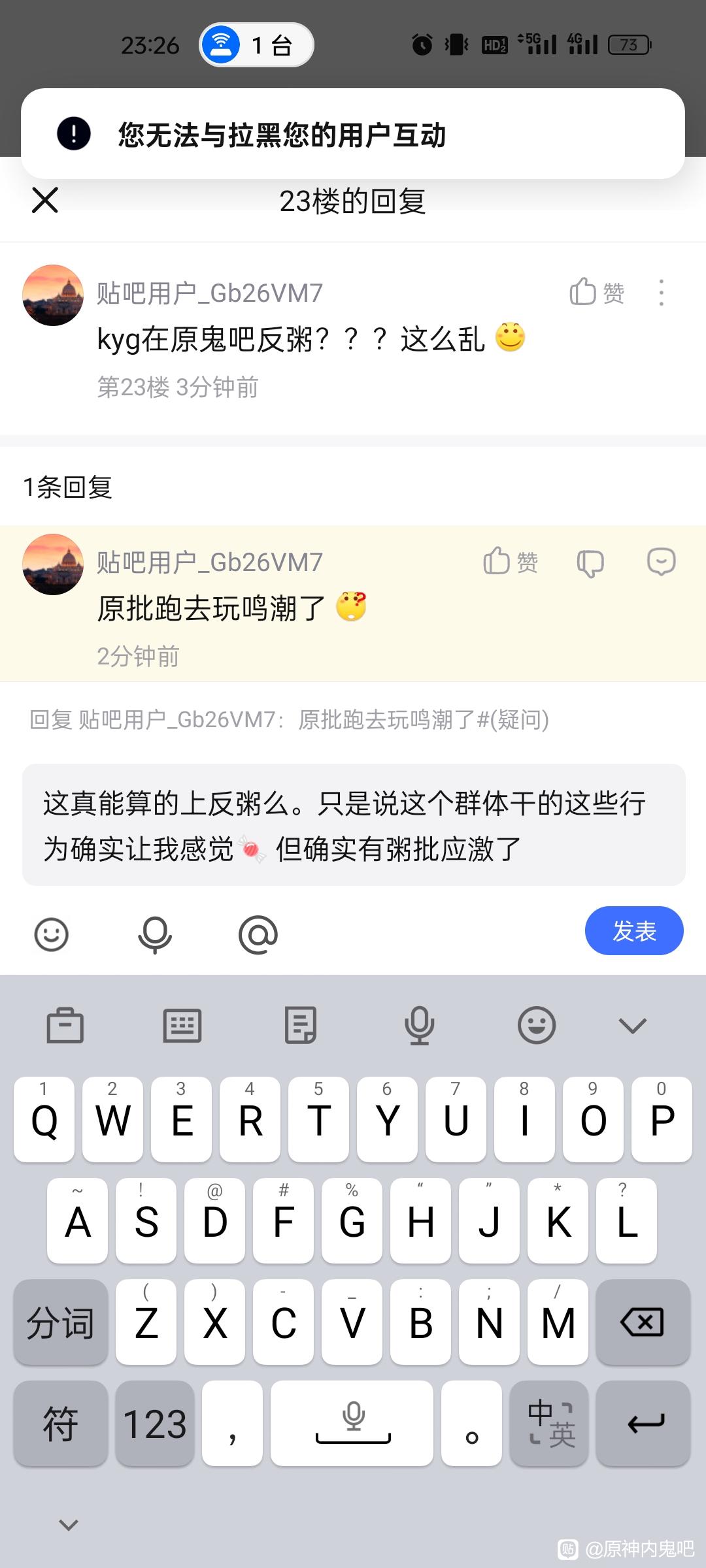Open the symbols panel with 符 key
The image size is (706, 1568).
[60, 1424]
